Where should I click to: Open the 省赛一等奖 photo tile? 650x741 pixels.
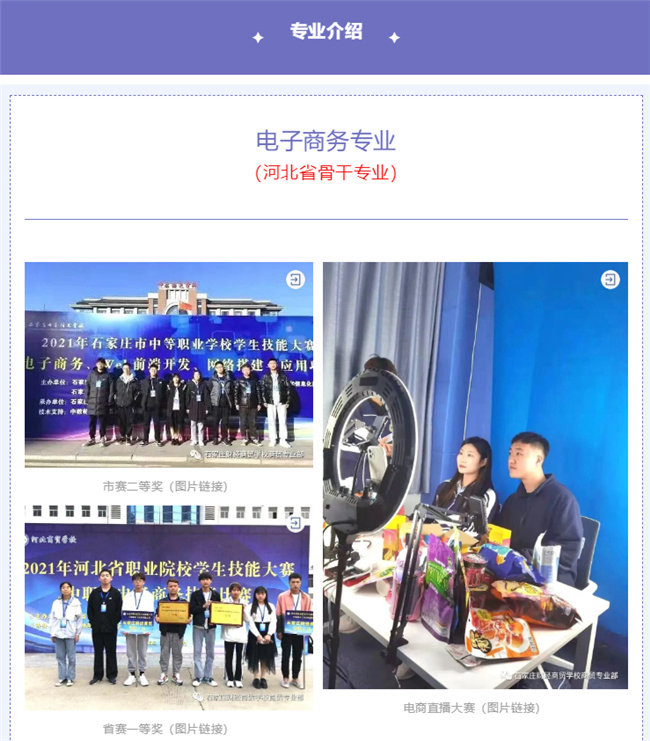168,600
